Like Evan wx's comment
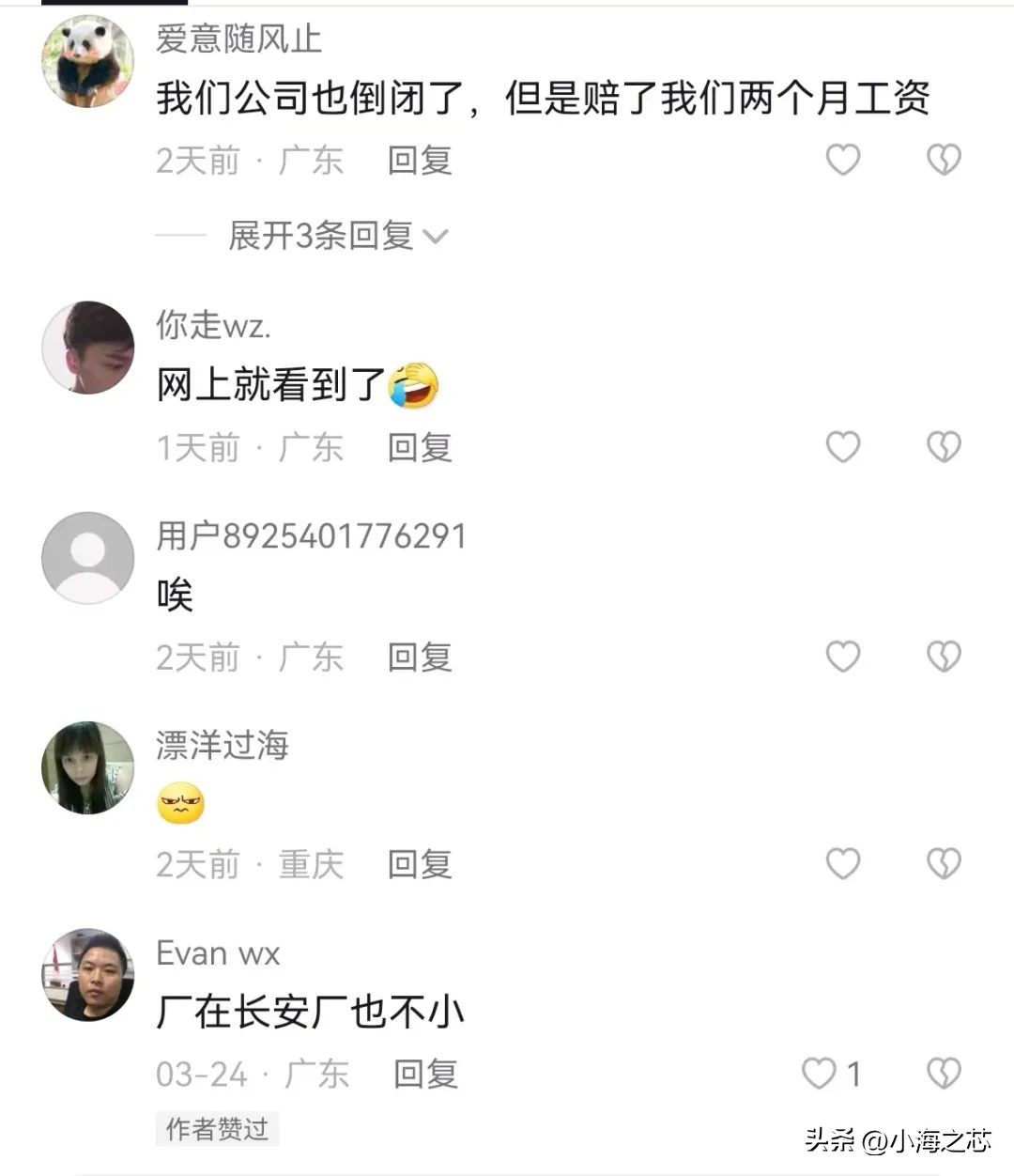The width and height of the screenshot is (1014, 1176). [819, 1073]
